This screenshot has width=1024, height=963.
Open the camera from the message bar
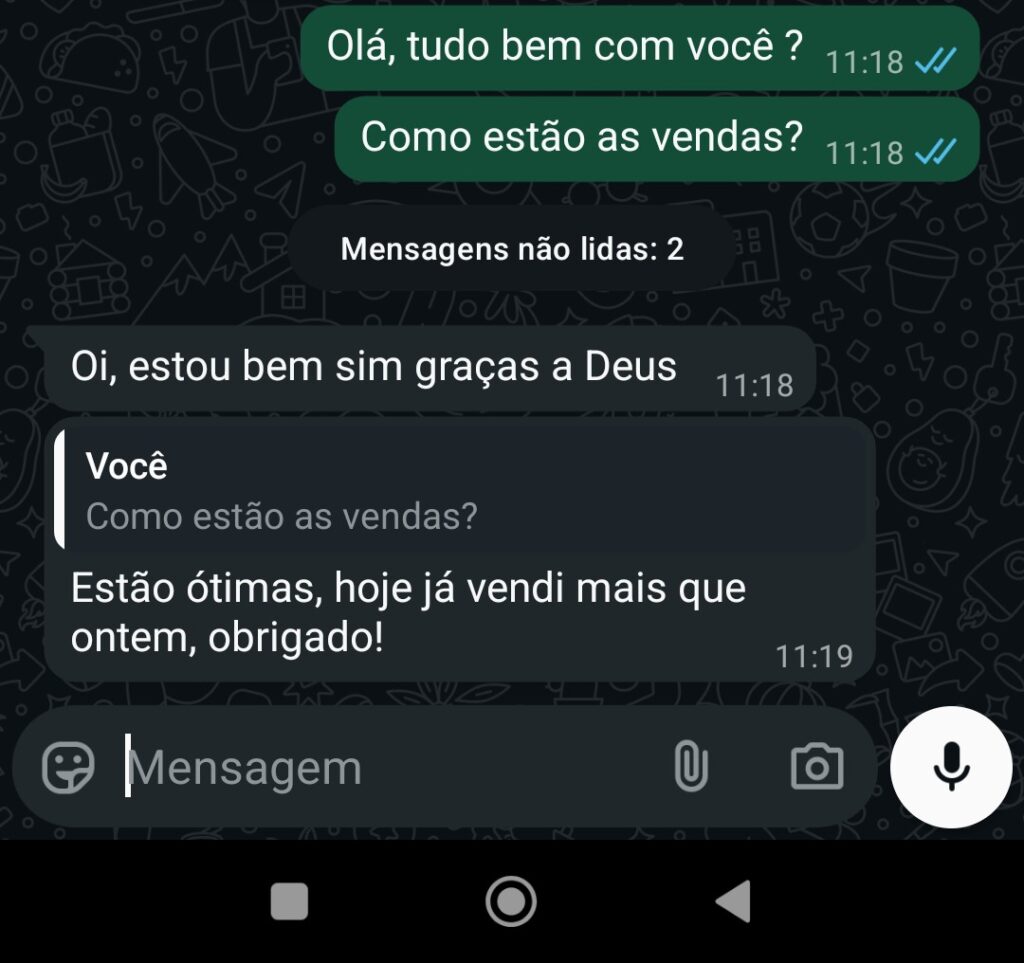817,767
